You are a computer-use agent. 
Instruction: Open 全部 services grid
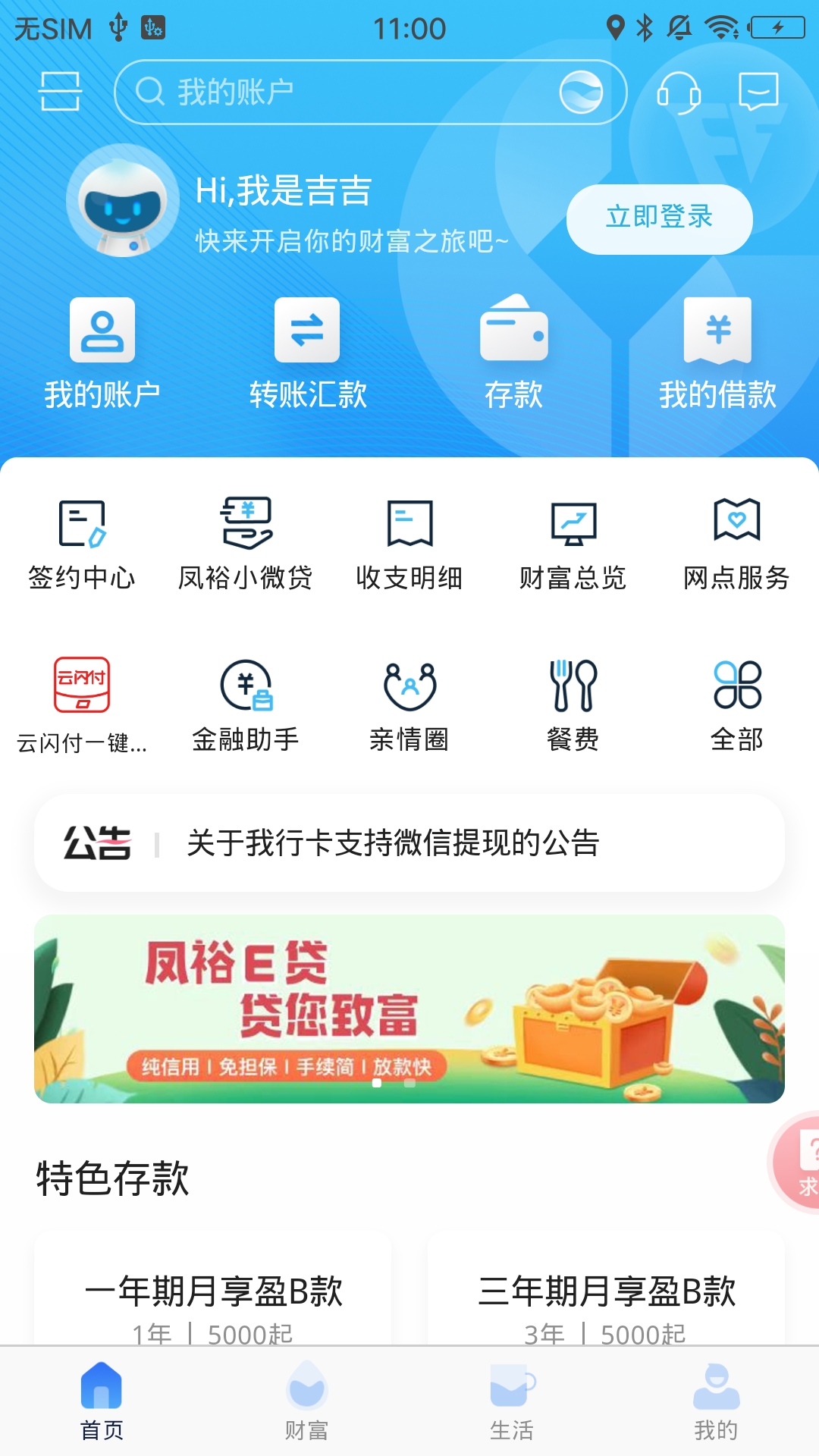(x=736, y=705)
